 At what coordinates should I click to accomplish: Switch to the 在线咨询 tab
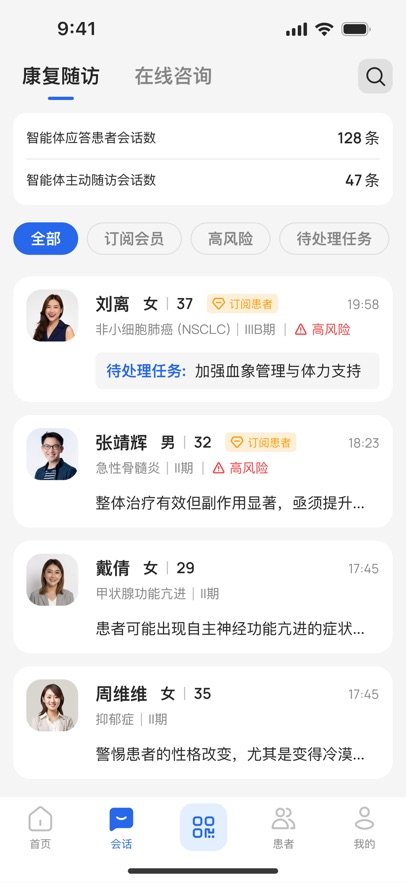coord(173,76)
